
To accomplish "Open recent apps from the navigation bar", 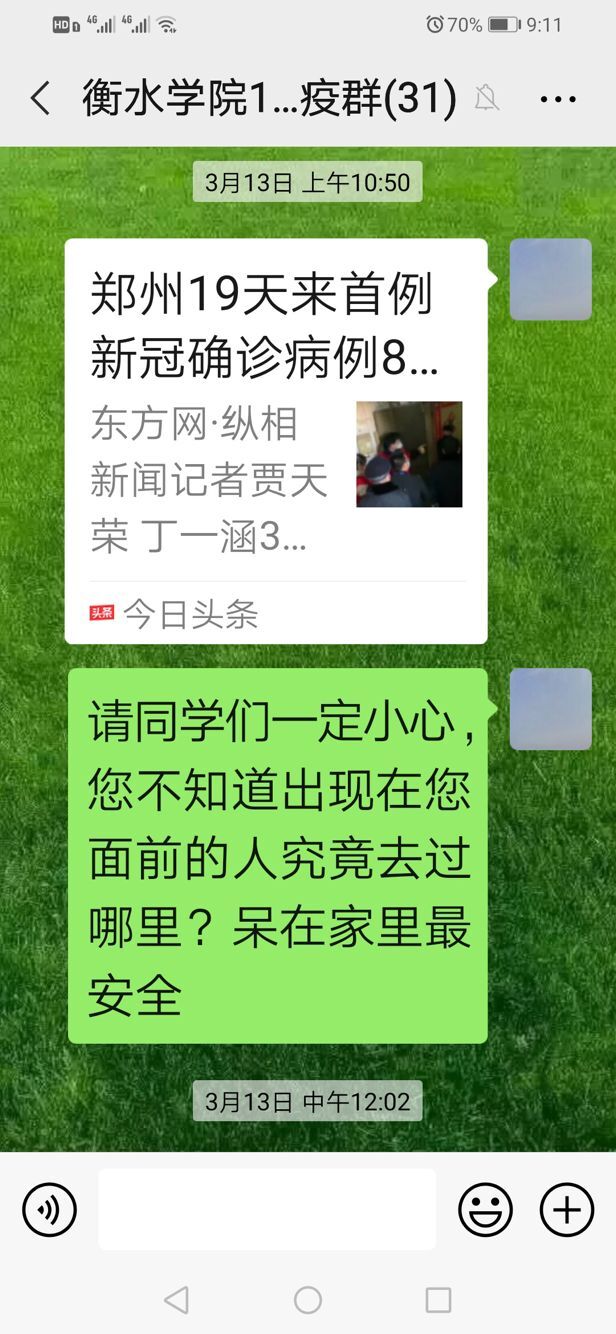I will point(438,1299).
